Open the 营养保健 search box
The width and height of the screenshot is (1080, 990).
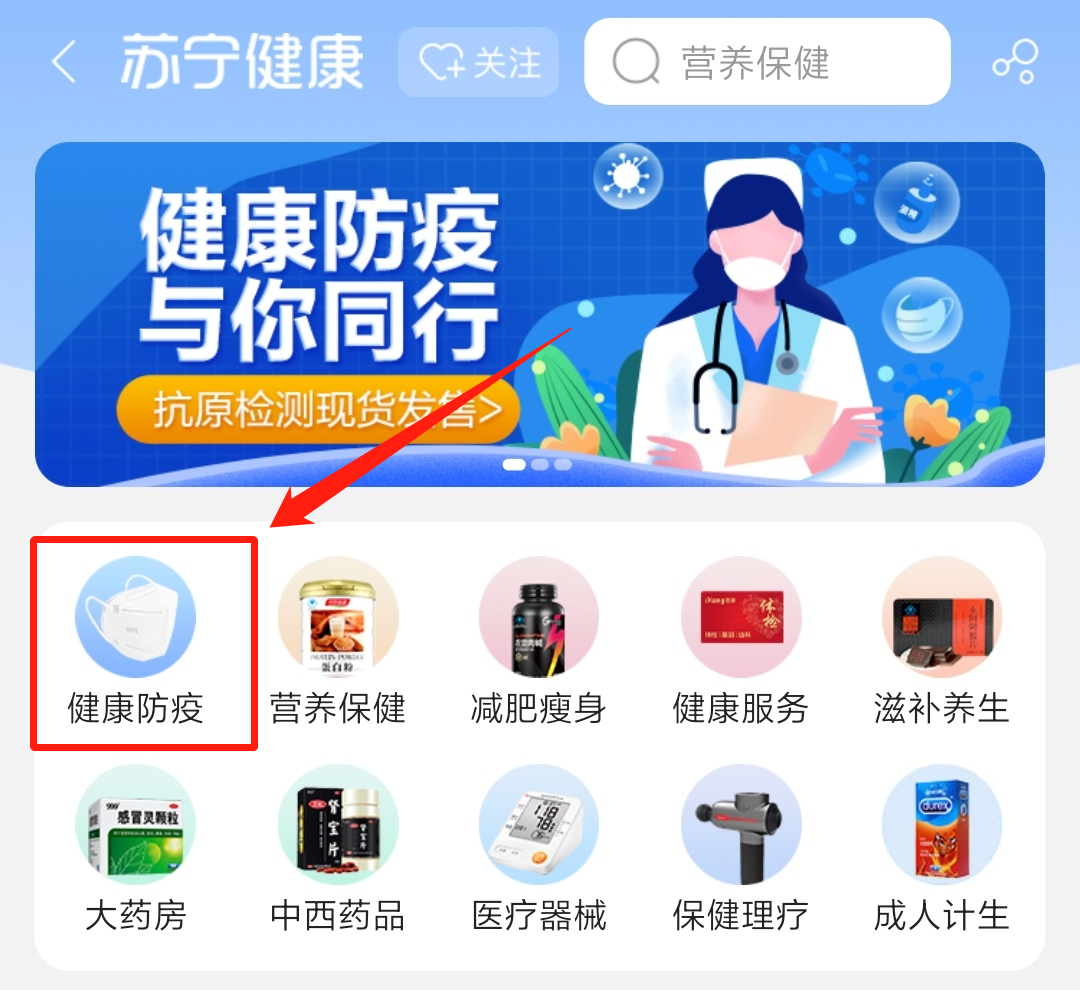pyautogui.click(x=767, y=62)
